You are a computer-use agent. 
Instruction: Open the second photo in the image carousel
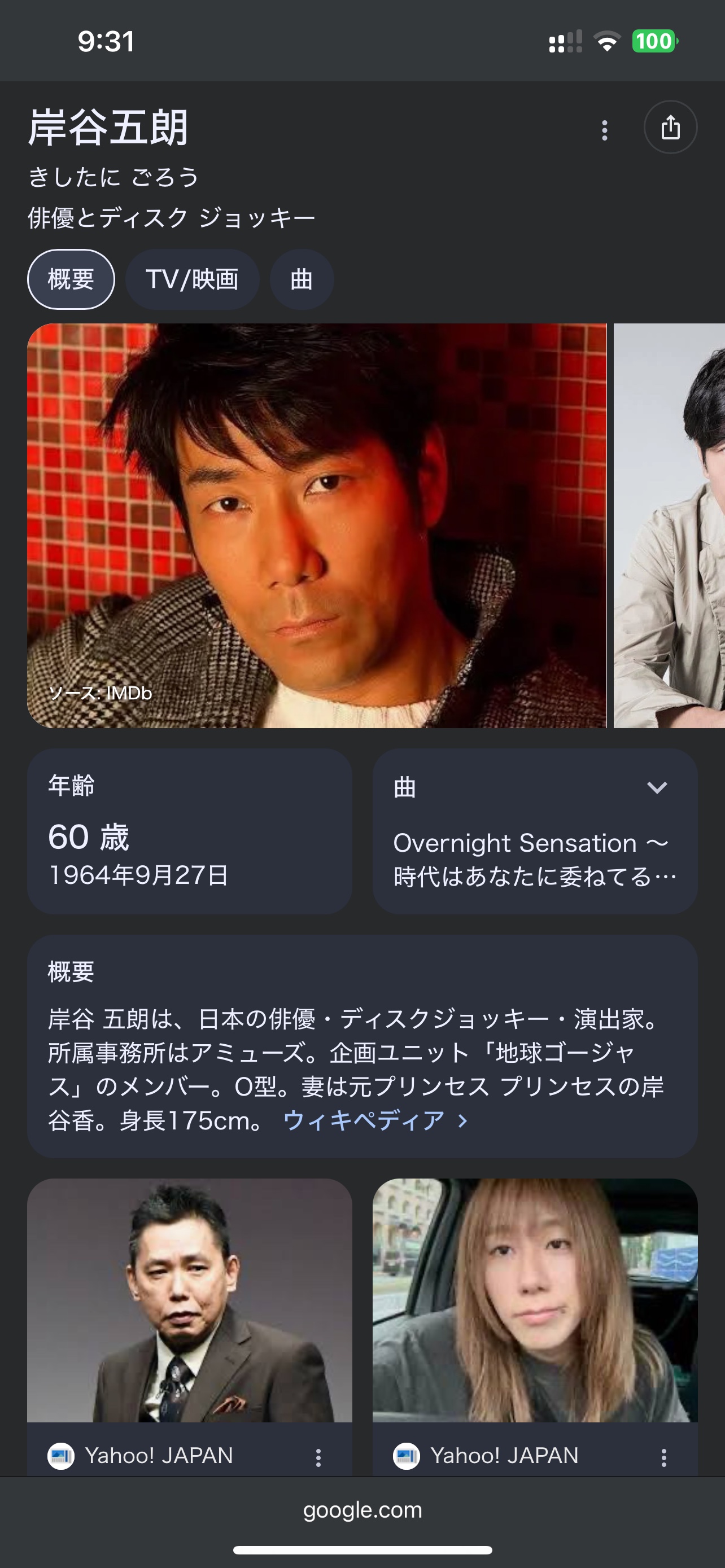[x=670, y=525]
